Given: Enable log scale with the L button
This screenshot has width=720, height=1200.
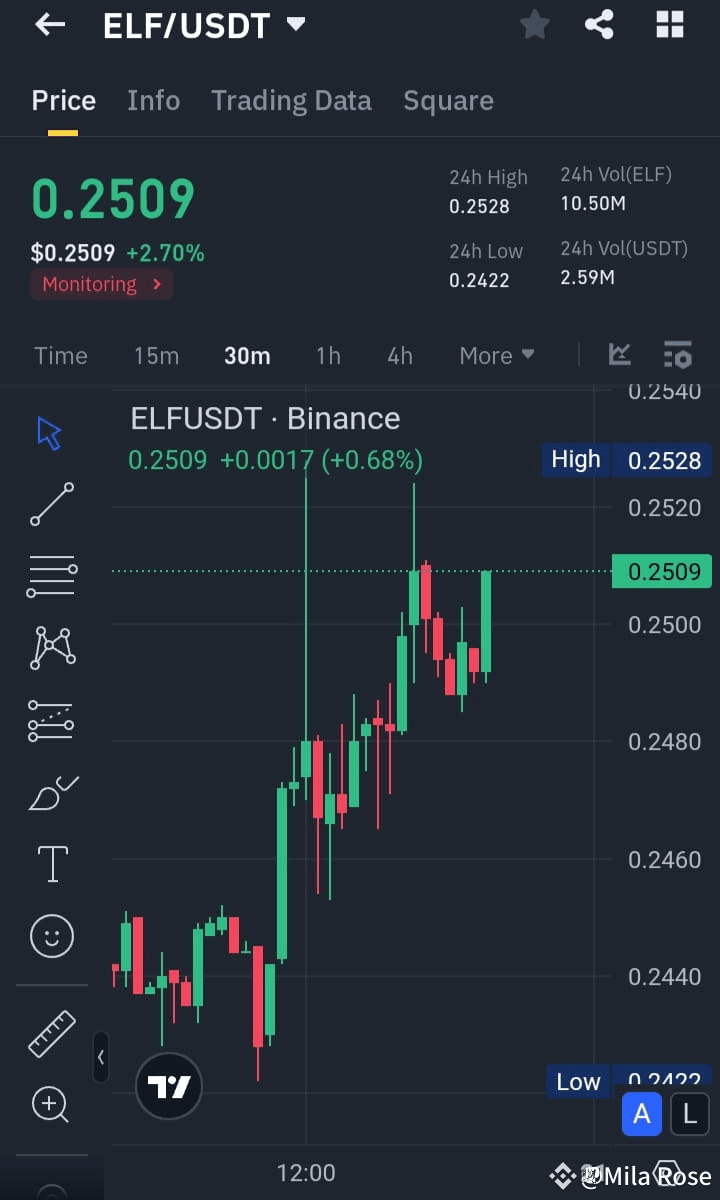Looking at the screenshot, I should pos(689,1114).
